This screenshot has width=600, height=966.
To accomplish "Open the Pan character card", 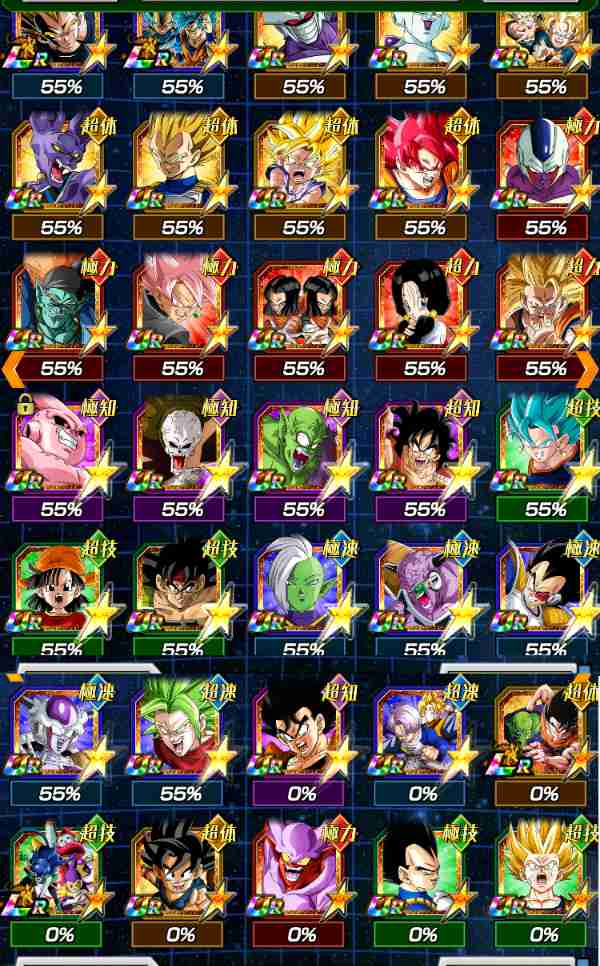I will [60, 586].
